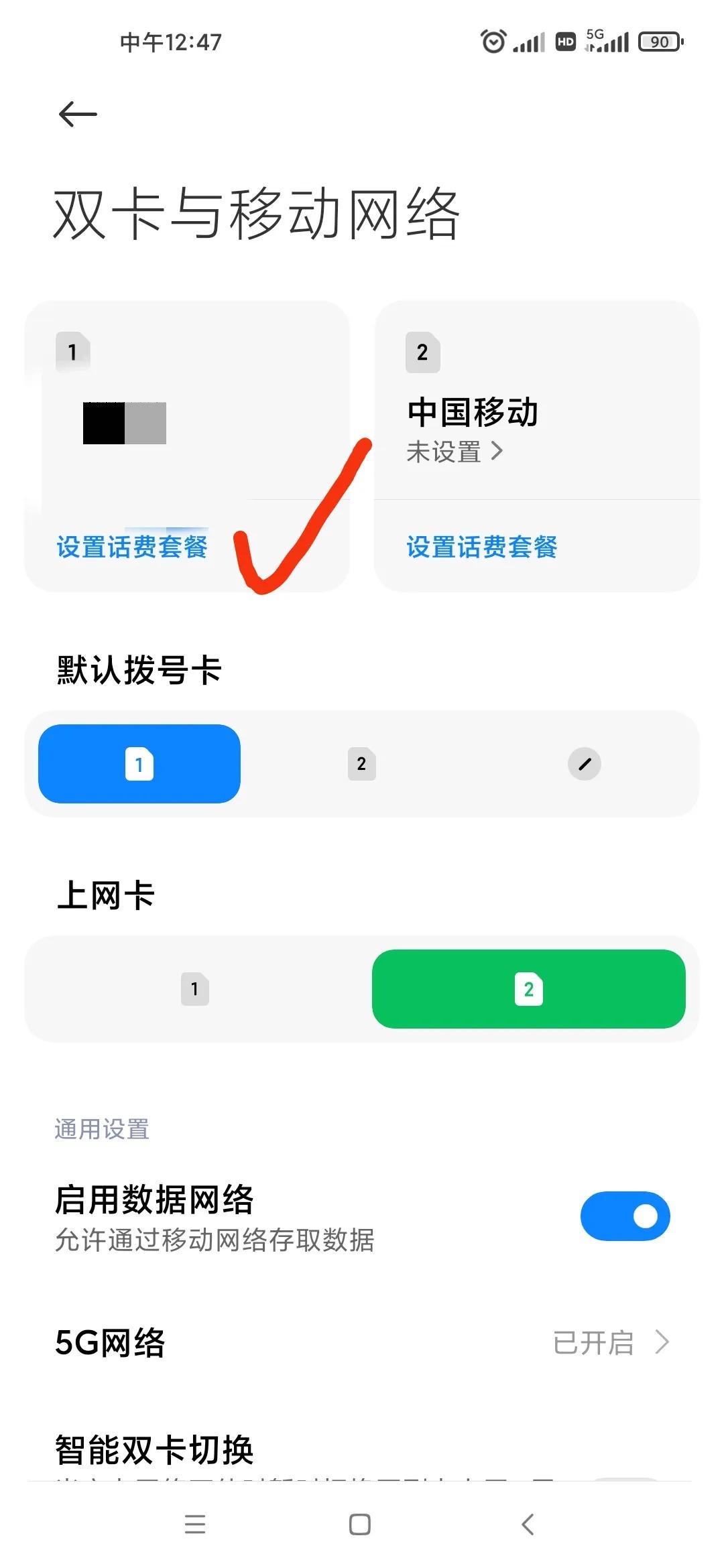Tap the pencil edit icon in 默认拨号卡 row

pyautogui.click(x=585, y=764)
